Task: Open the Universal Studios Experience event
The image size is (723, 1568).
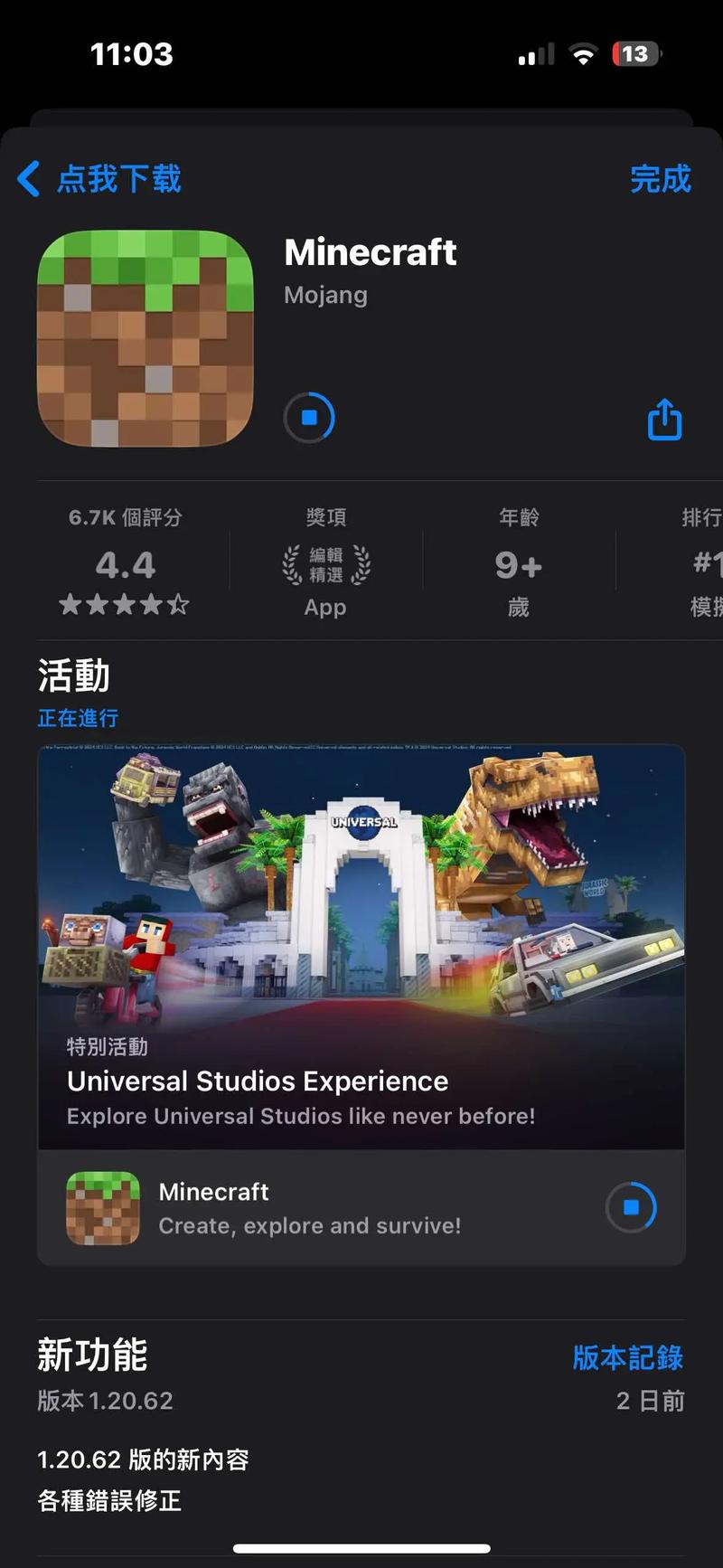Action: [257, 1081]
